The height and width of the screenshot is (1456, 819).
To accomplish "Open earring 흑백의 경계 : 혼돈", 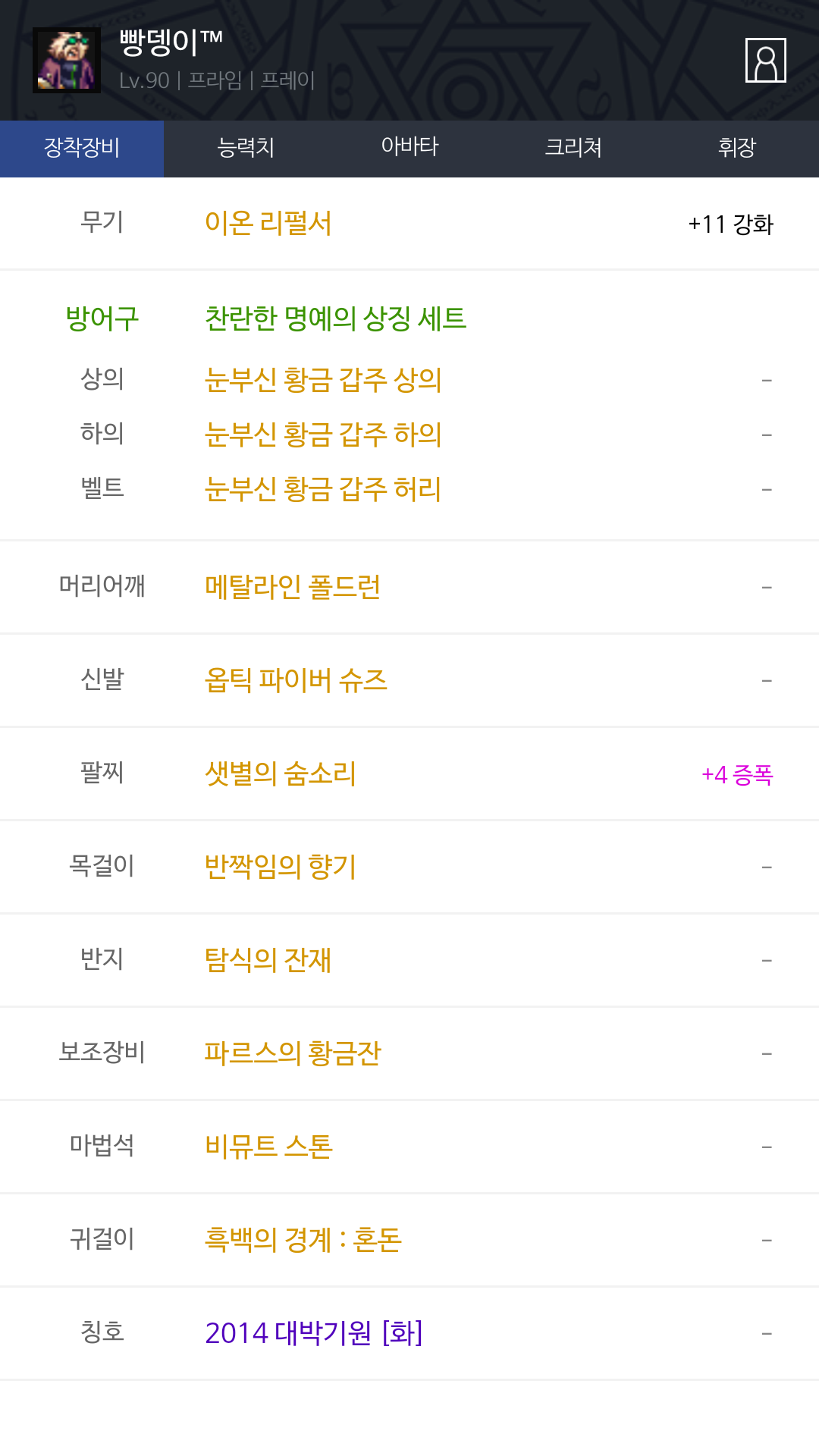I will click(303, 1240).
